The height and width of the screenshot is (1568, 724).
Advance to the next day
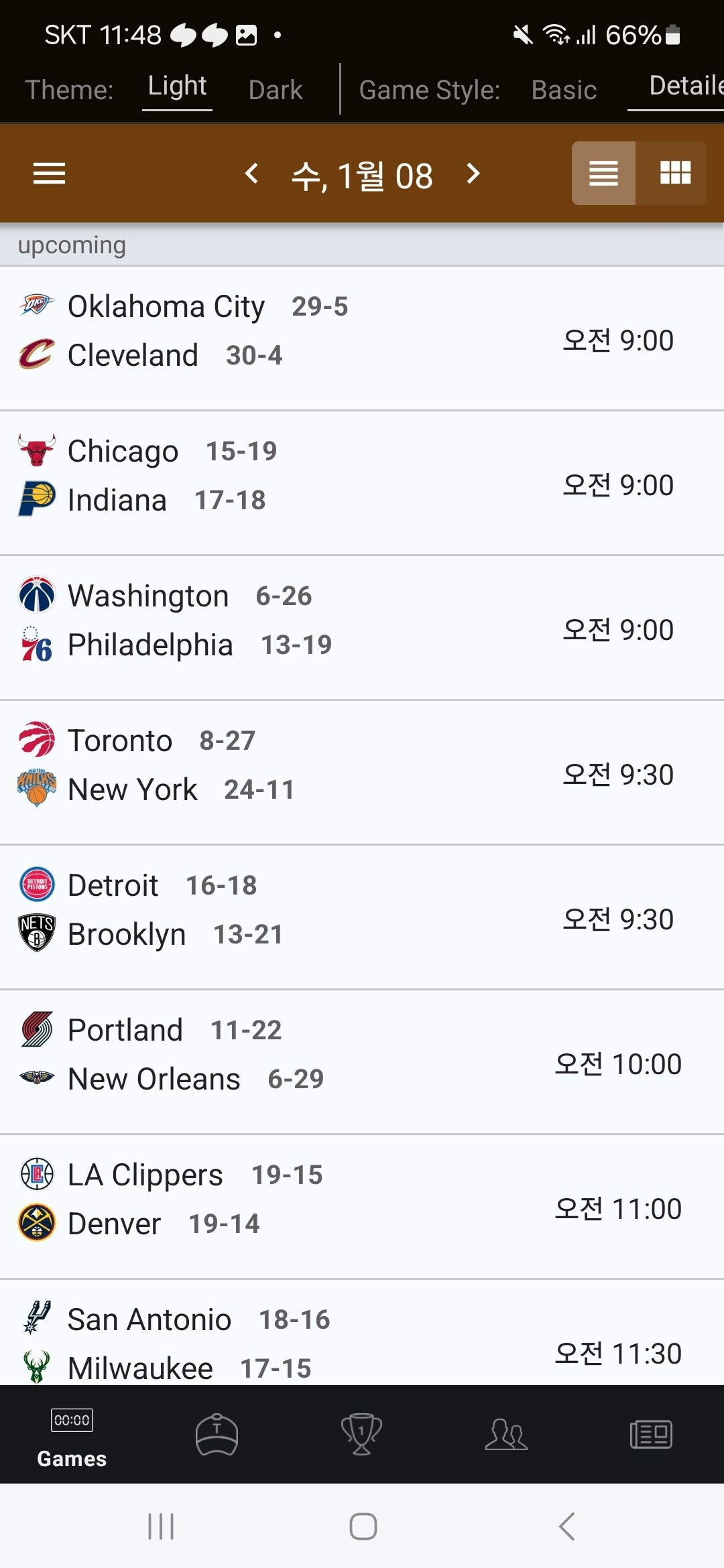(473, 174)
